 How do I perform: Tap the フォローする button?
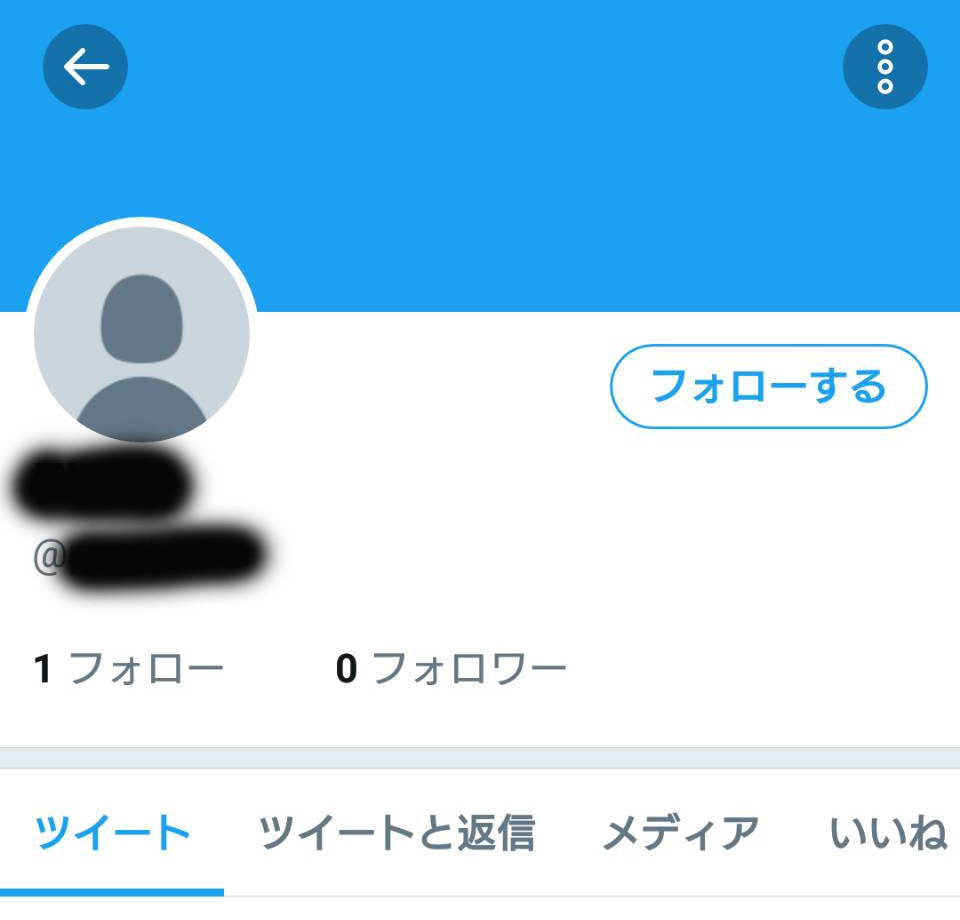(x=768, y=386)
